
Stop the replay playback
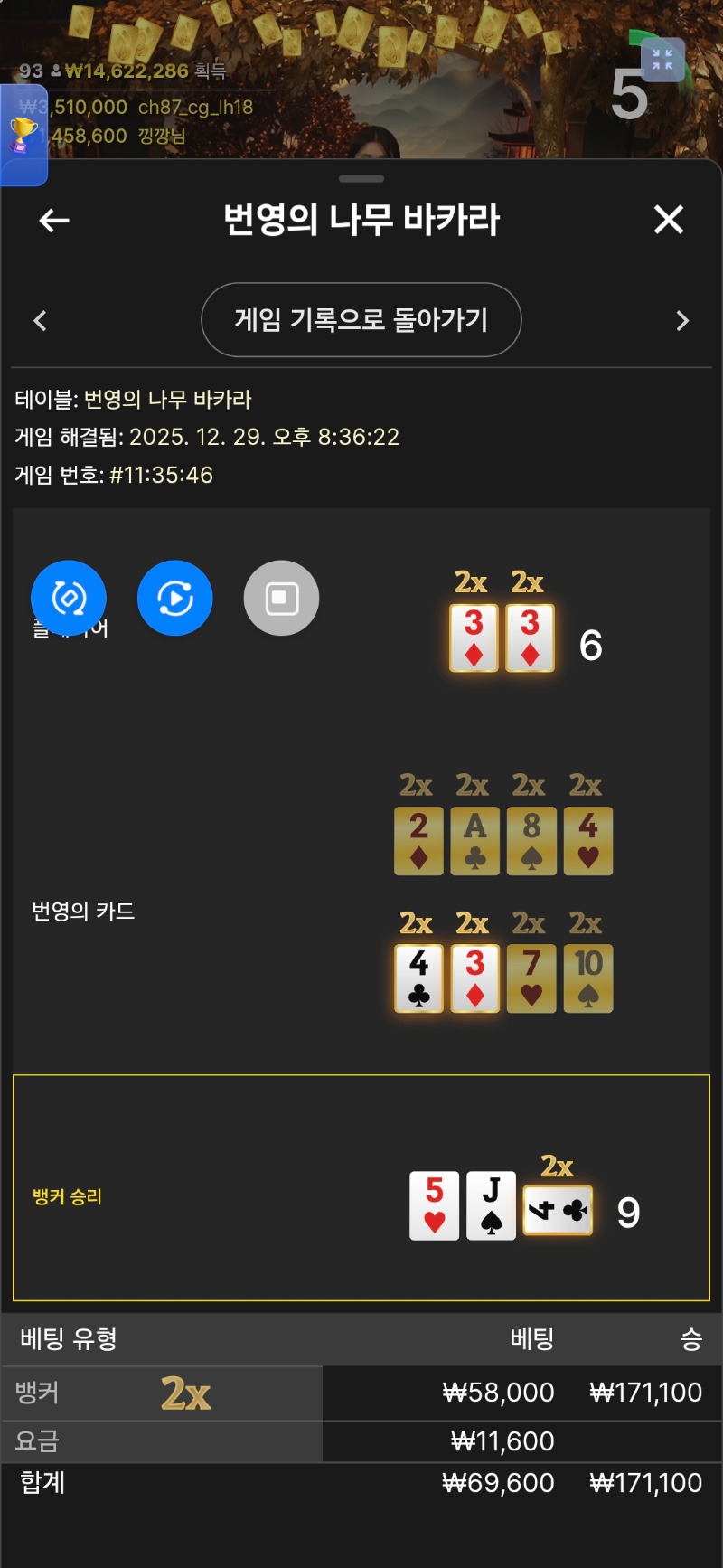pyautogui.click(x=281, y=598)
